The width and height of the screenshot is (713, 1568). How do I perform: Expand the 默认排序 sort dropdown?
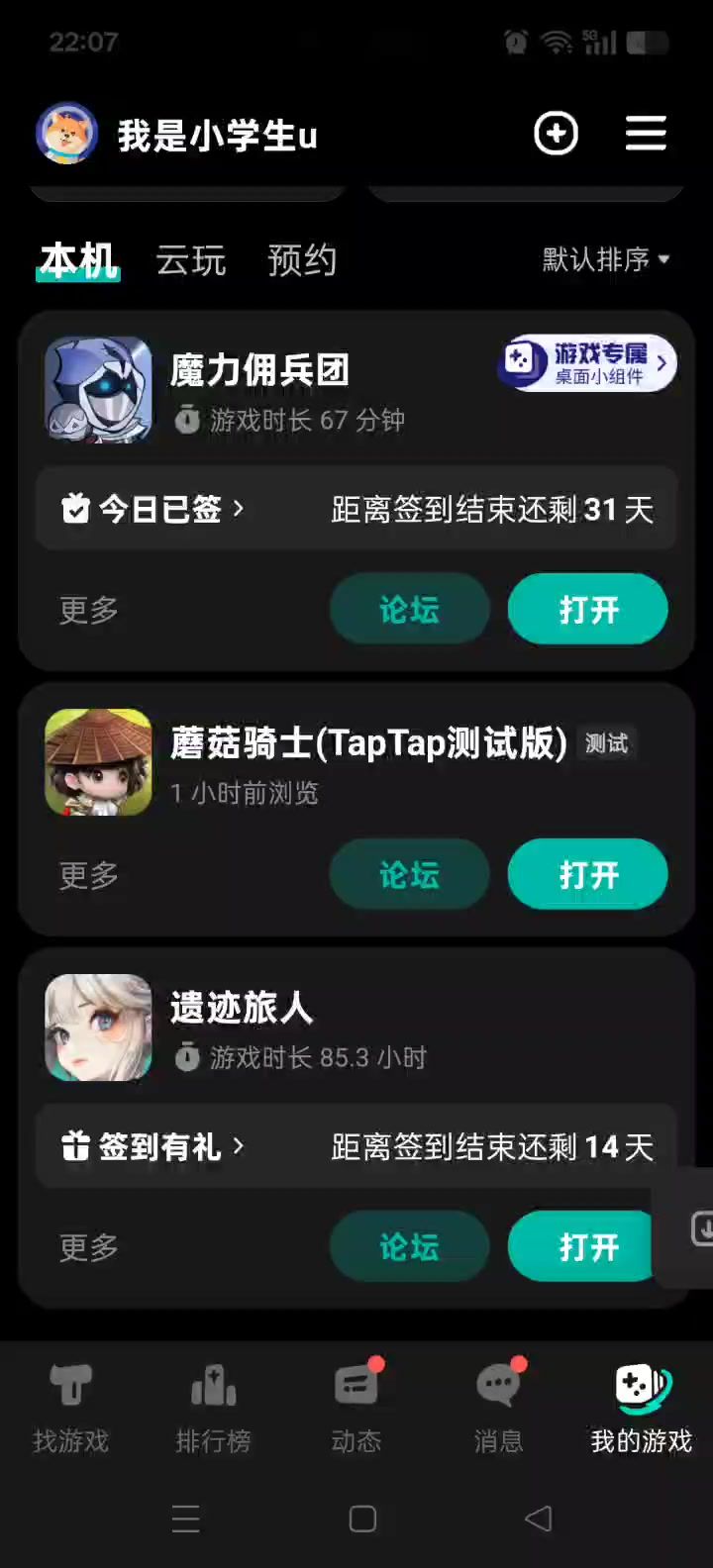click(x=606, y=259)
